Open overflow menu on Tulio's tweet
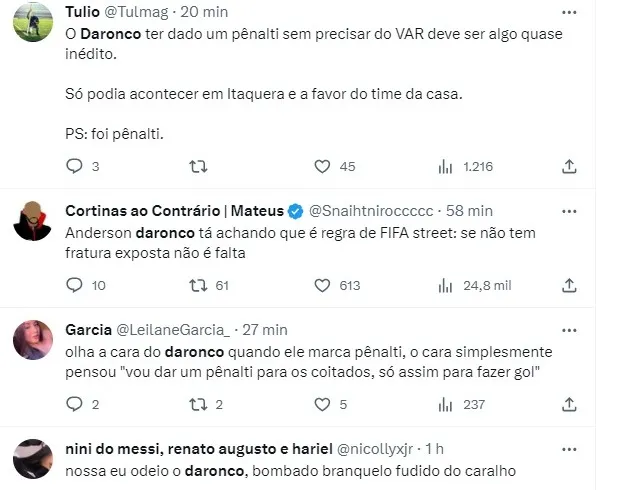 pyautogui.click(x=568, y=12)
